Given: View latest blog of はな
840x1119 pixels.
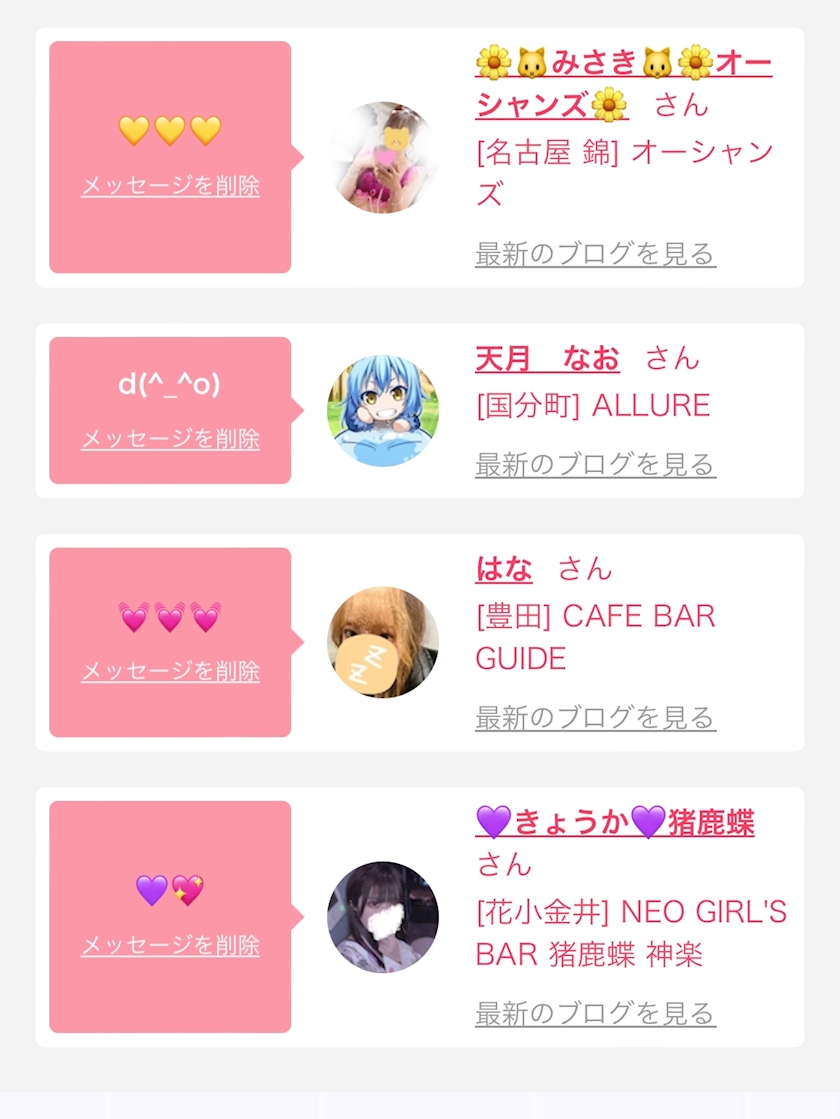Looking at the screenshot, I should tap(595, 717).
